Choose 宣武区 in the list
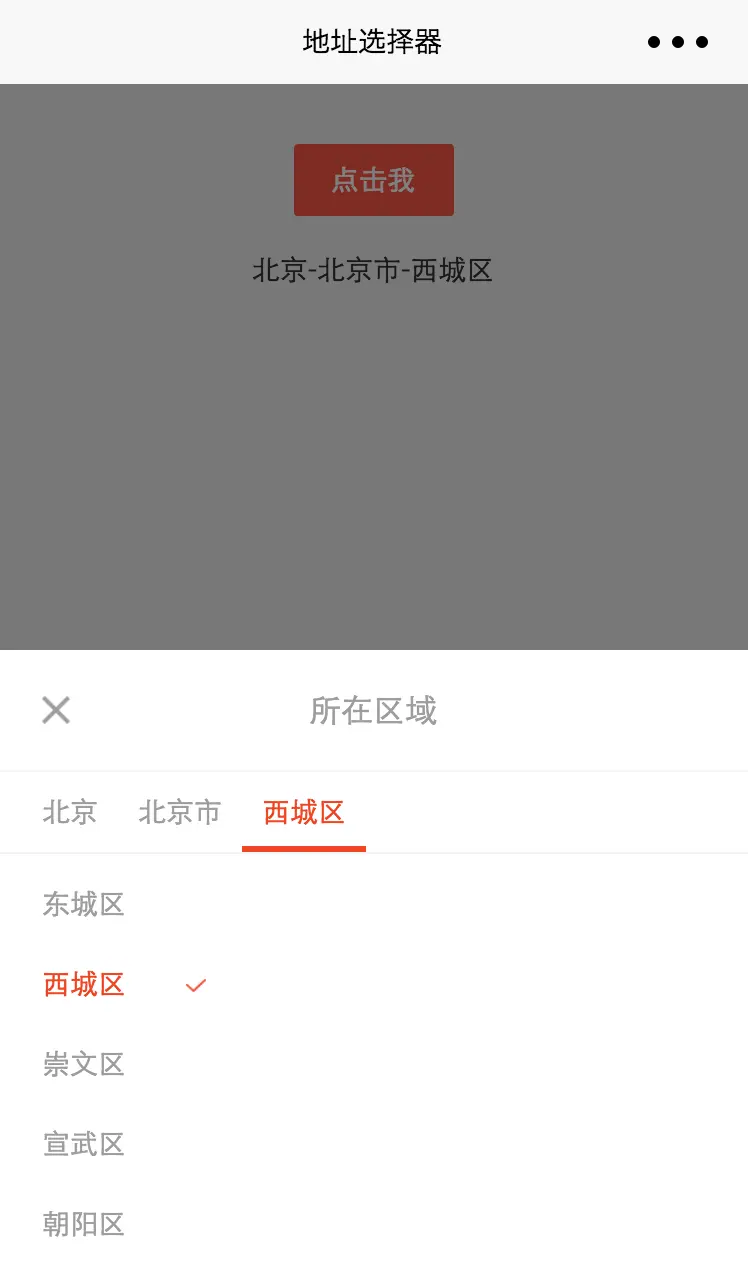 click(84, 1145)
